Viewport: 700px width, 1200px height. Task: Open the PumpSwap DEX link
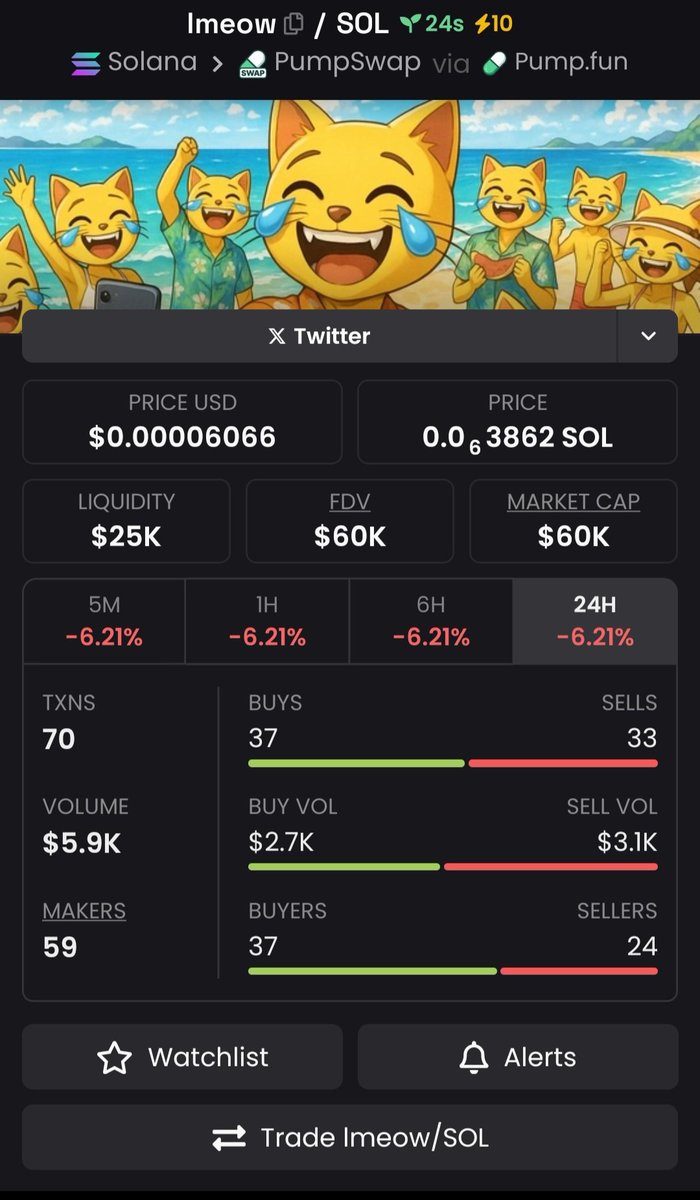coord(329,63)
